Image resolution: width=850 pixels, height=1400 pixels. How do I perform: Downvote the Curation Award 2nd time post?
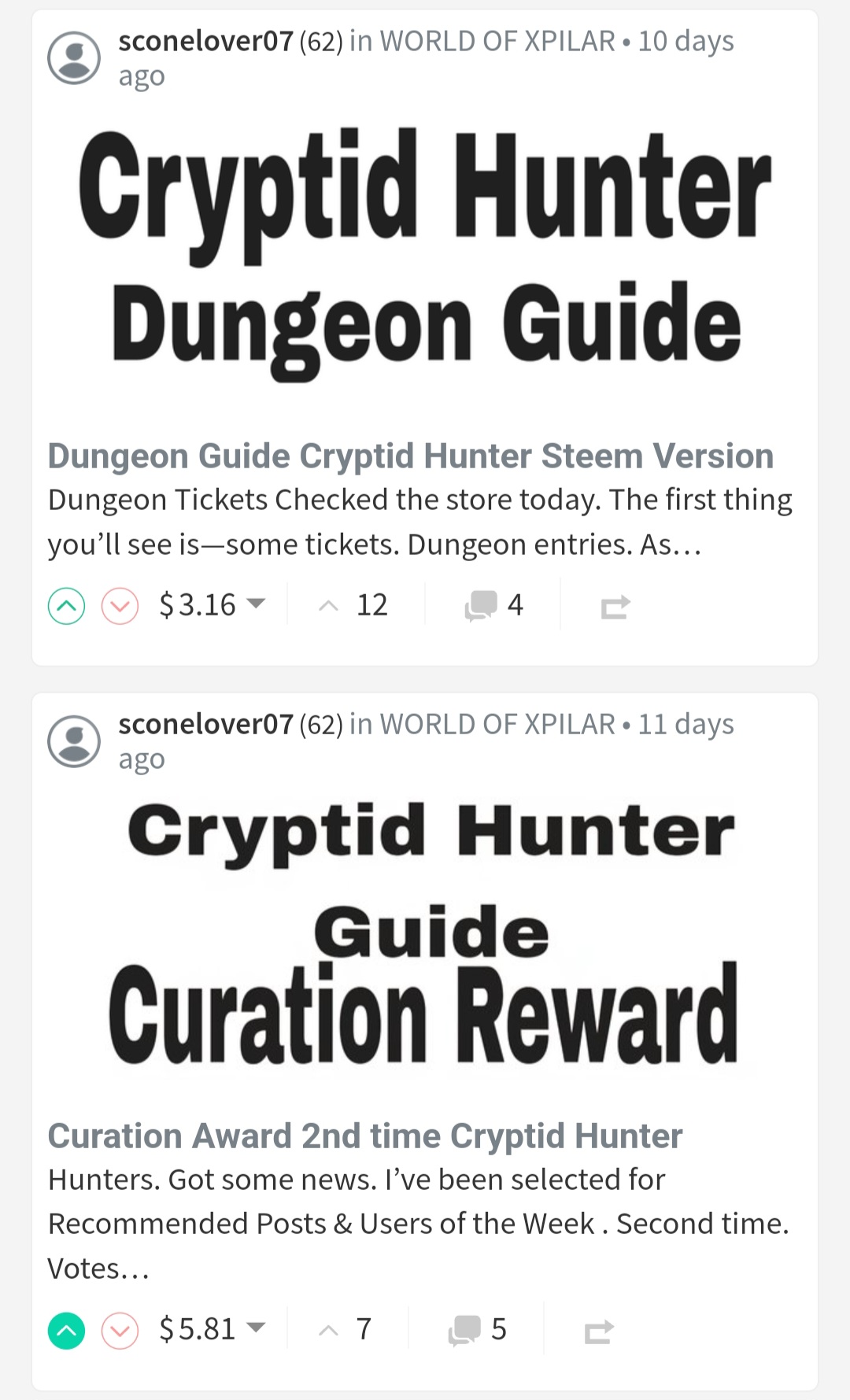(x=120, y=1330)
